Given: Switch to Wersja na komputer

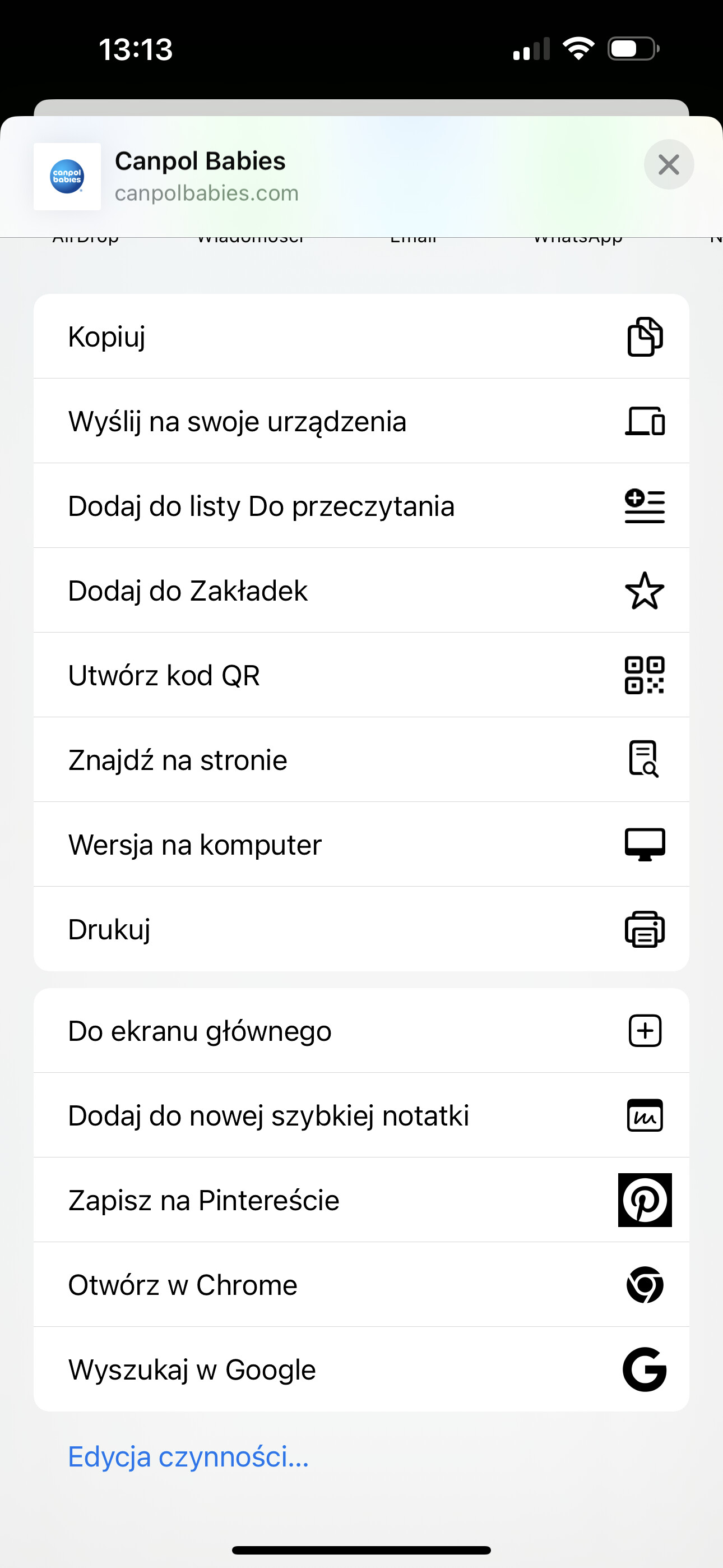Looking at the screenshot, I should (361, 843).
